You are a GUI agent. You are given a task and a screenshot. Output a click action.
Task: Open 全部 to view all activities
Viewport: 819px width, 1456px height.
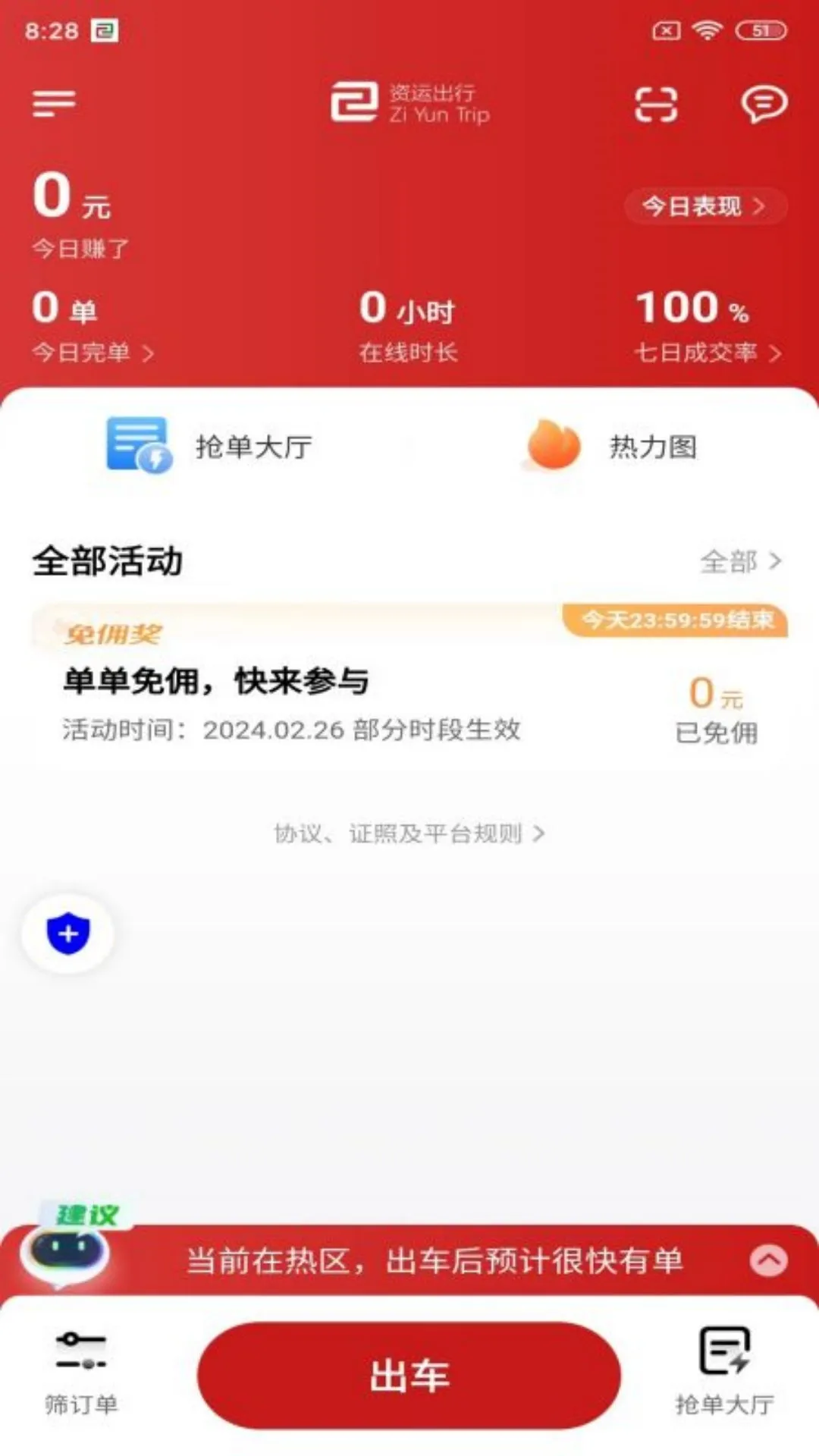tap(739, 562)
